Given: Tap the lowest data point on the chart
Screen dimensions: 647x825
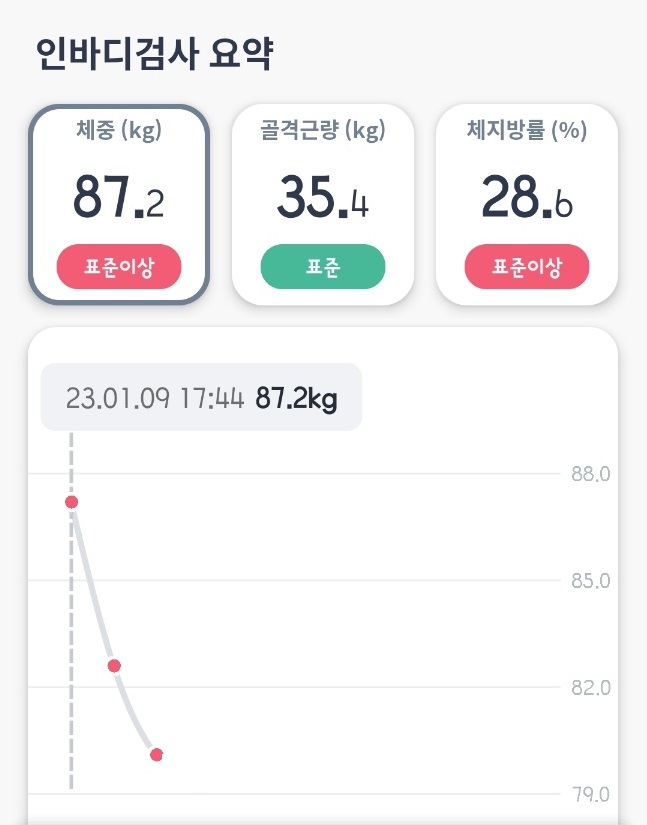Looking at the screenshot, I should pyautogui.click(x=156, y=754).
